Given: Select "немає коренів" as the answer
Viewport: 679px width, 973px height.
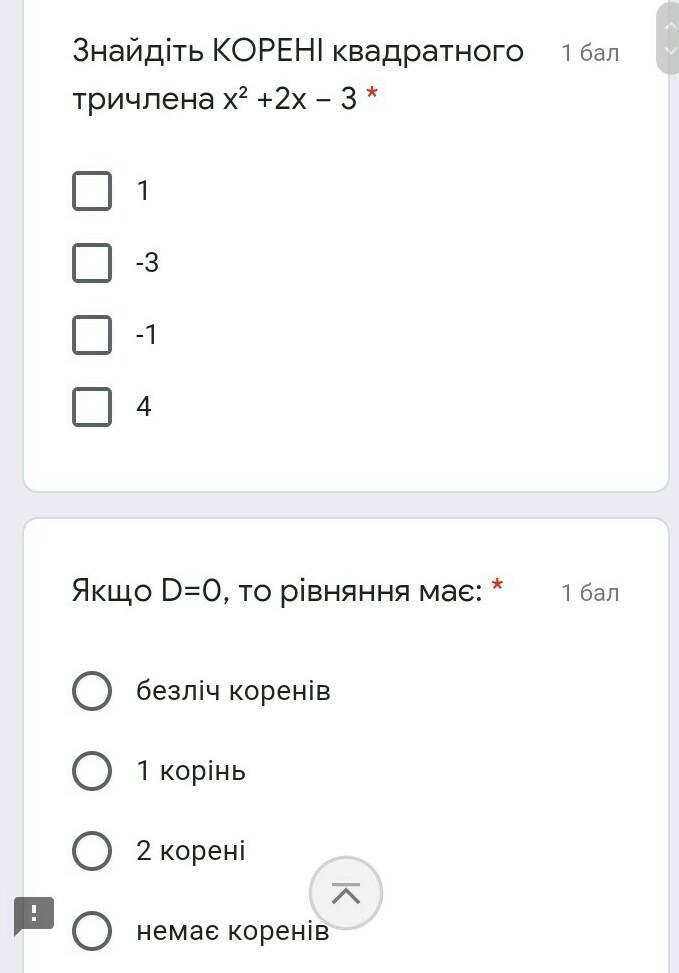Looking at the screenshot, I should tap(92, 931).
